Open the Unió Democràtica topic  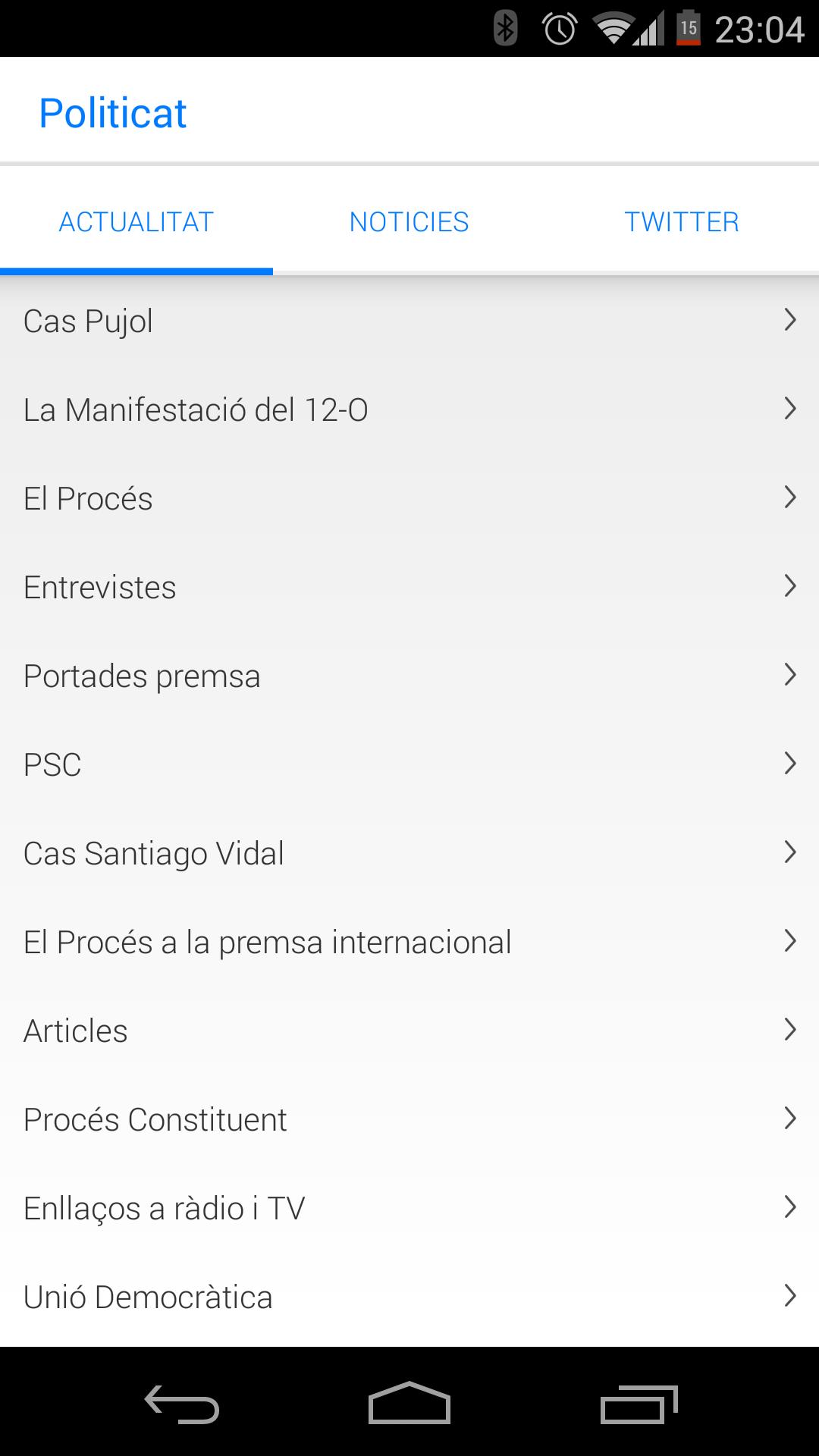pos(409,1297)
